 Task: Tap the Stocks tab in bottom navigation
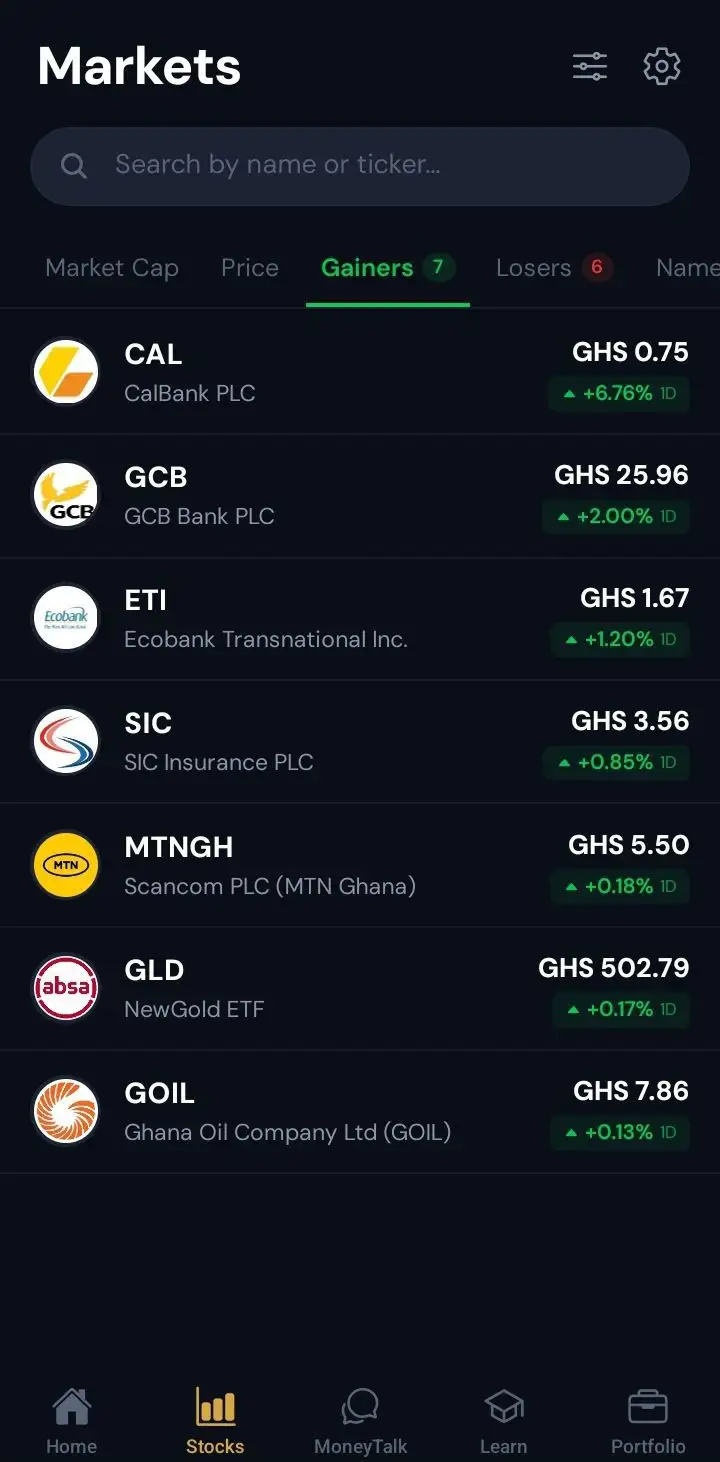pos(215,1421)
